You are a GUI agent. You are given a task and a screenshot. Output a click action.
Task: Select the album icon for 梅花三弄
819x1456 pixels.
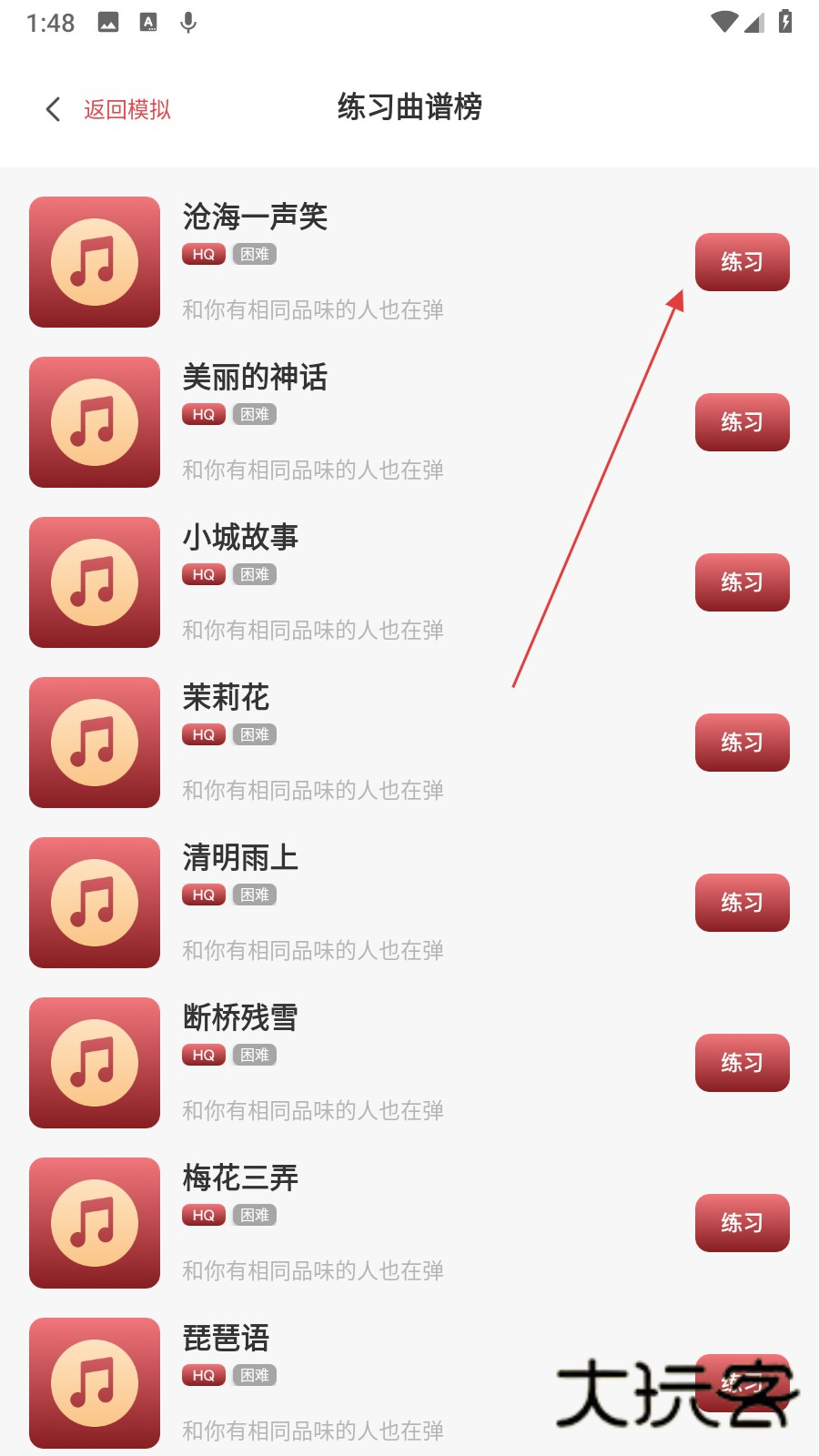[94, 1222]
